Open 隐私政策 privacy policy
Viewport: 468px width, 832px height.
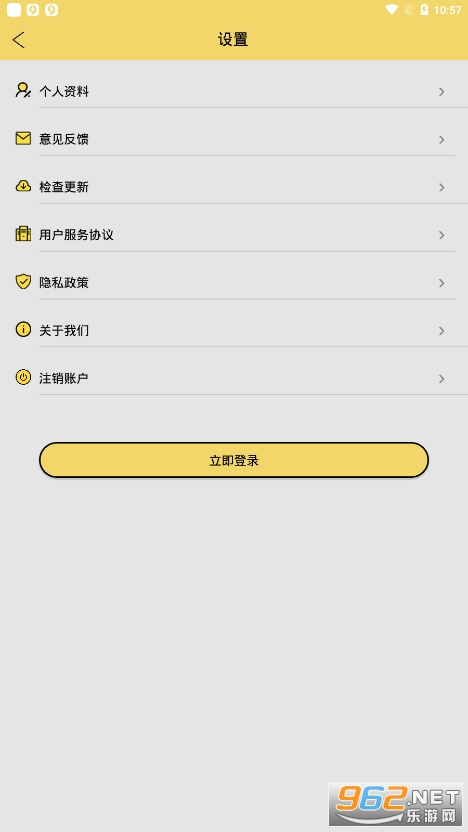pyautogui.click(x=234, y=282)
